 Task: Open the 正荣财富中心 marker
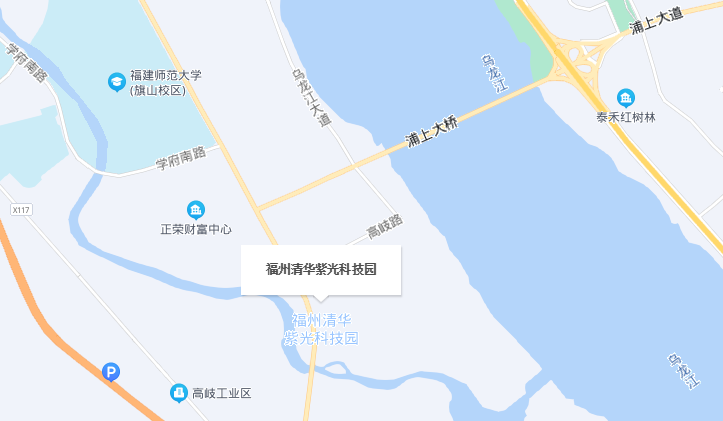click(196, 209)
